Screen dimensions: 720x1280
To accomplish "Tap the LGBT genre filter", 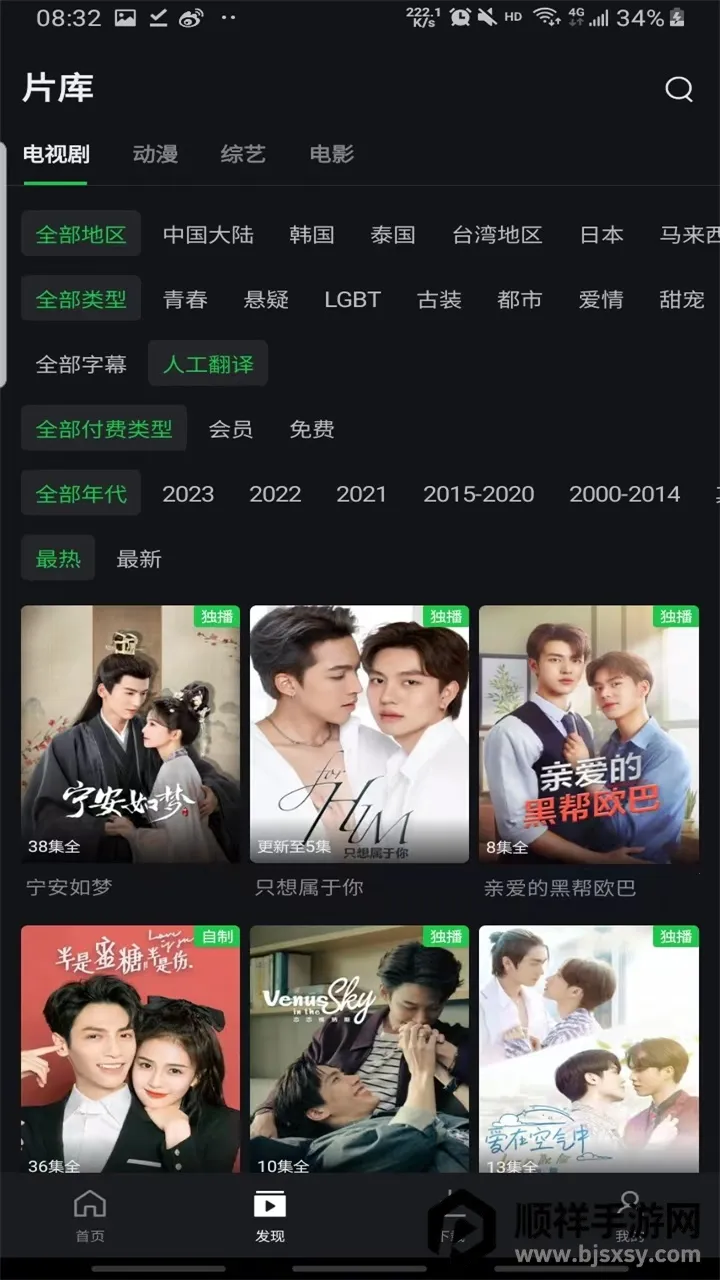I will (x=352, y=299).
